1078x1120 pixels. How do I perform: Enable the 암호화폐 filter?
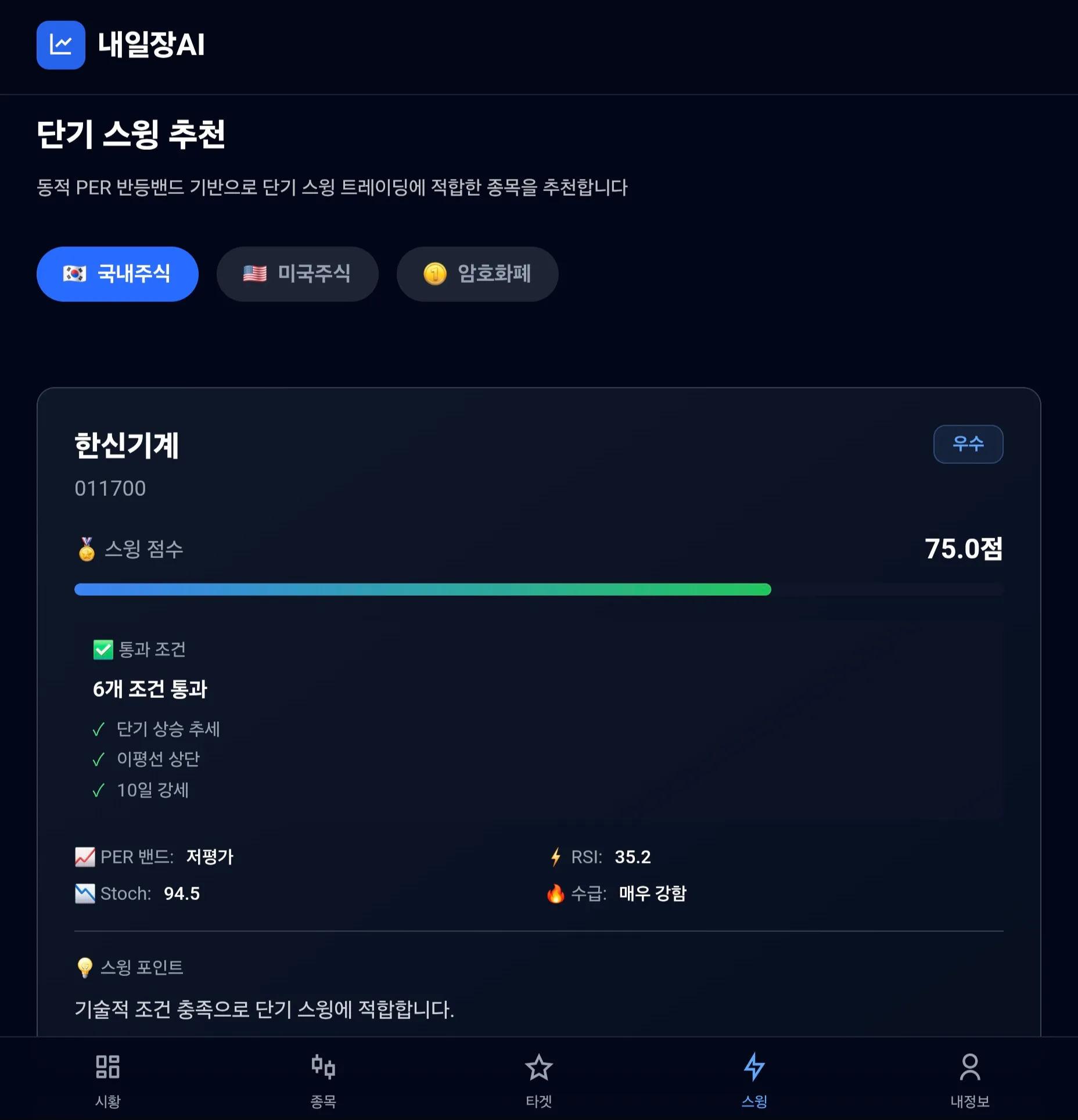pos(477,274)
